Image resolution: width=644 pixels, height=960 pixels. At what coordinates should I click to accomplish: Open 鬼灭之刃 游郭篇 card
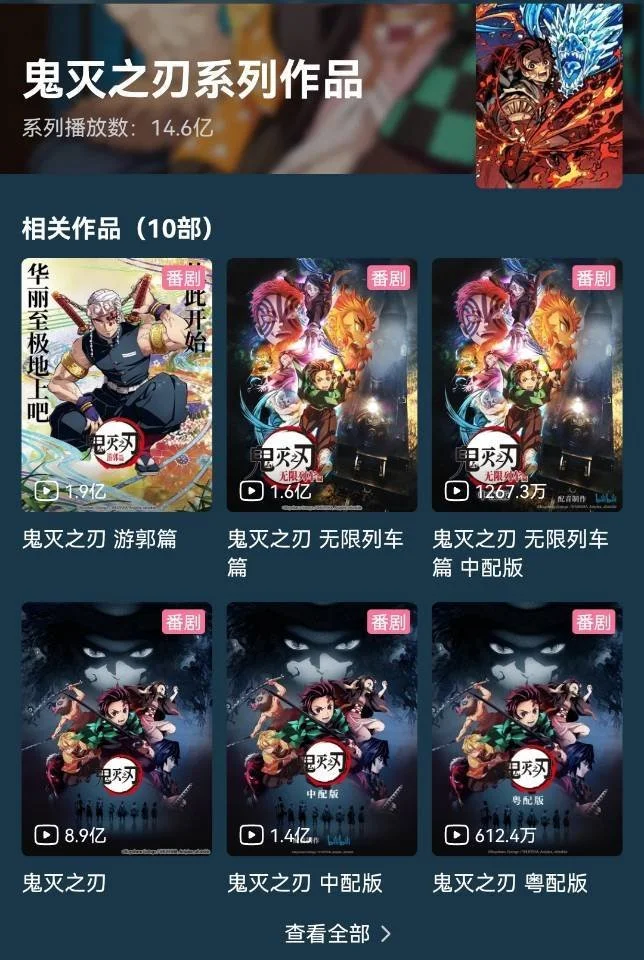click(117, 385)
